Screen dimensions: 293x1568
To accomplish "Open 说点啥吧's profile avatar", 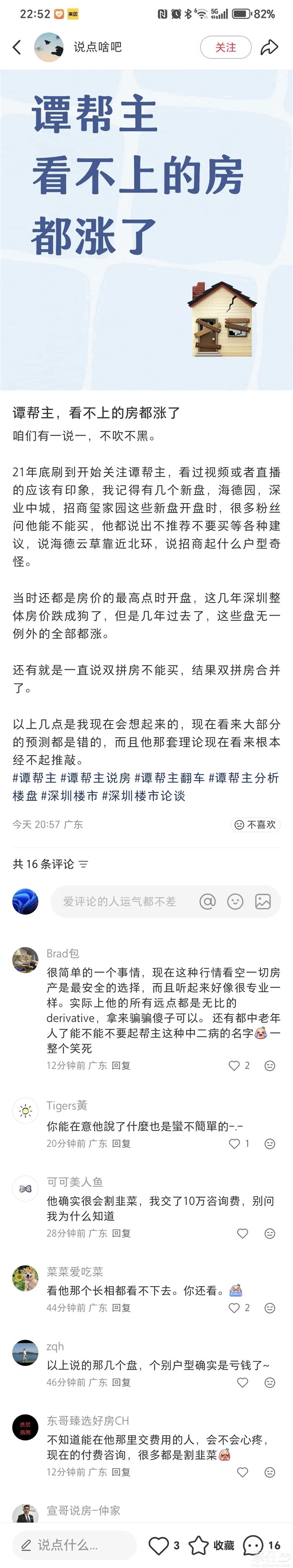I will coord(49,47).
